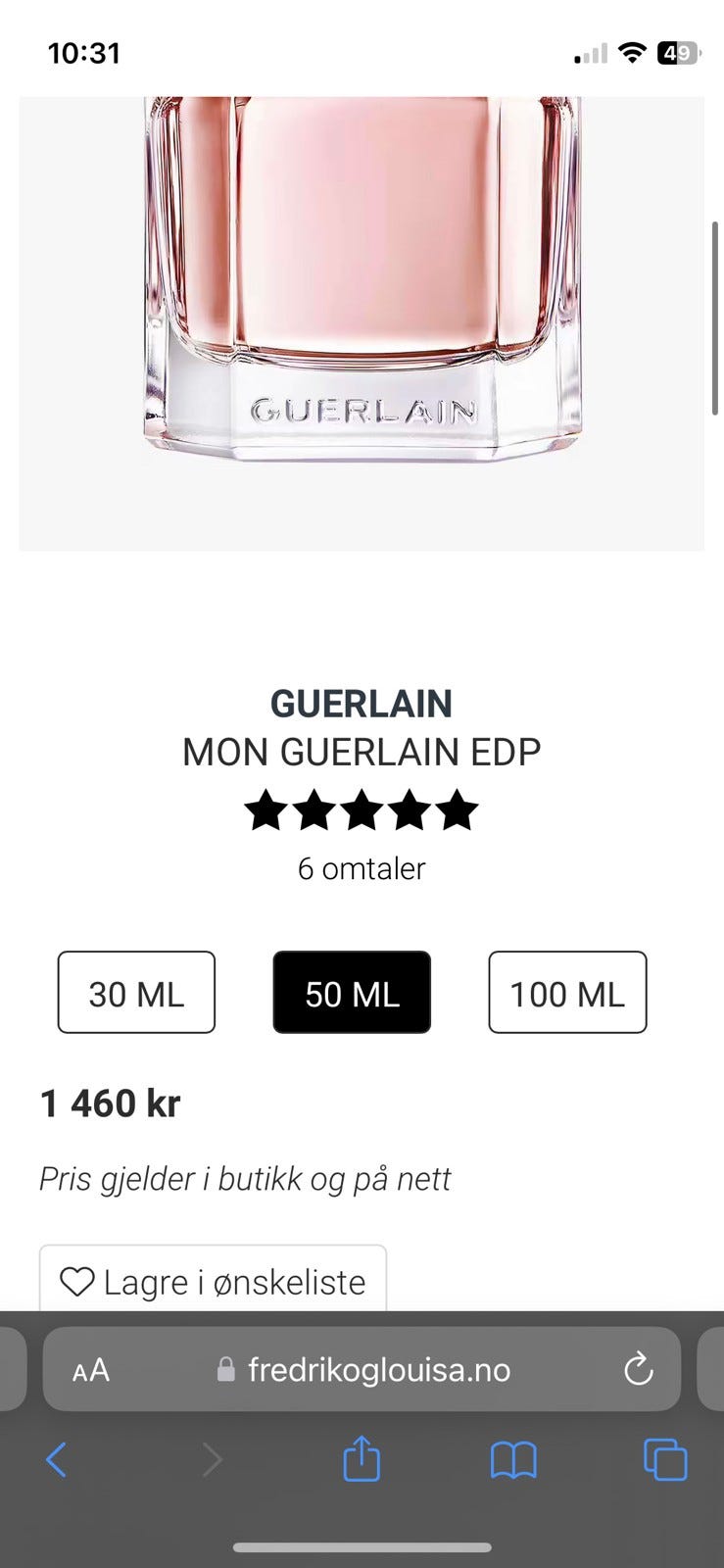Select the 30 ML size option
Image resolution: width=724 pixels, height=1568 pixels.
[136, 993]
